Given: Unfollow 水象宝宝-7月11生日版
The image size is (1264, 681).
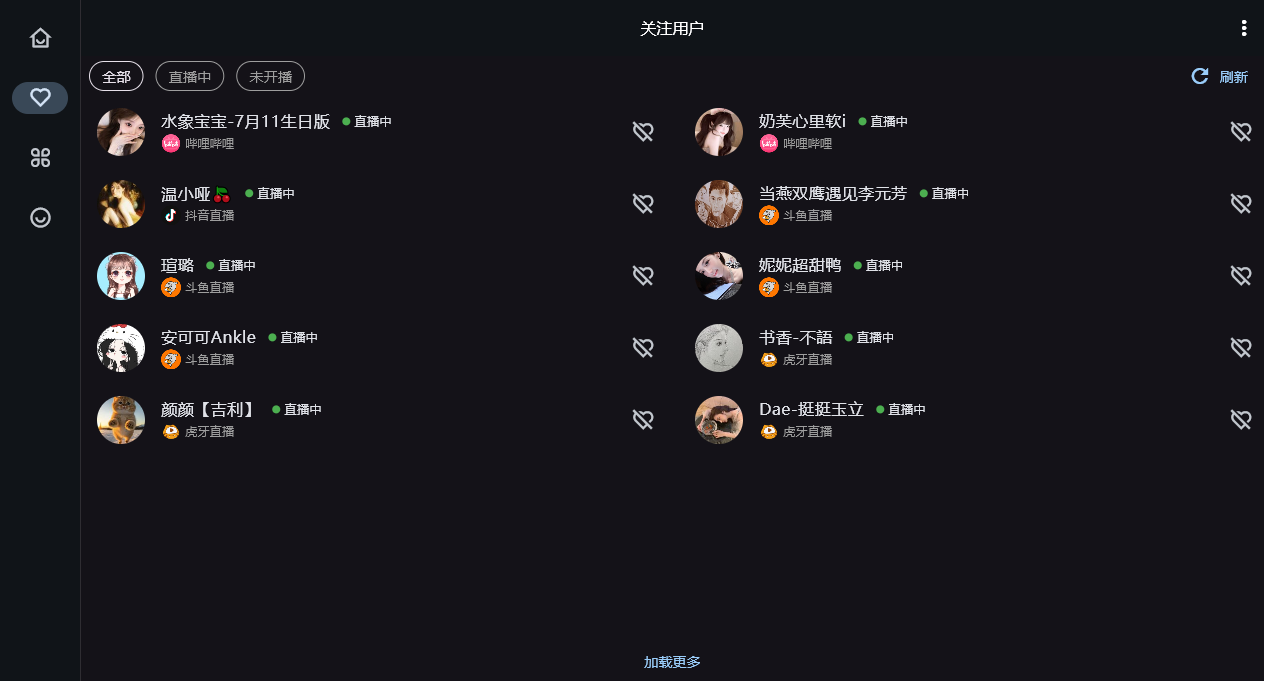Looking at the screenshot, I should tap(643, 132).
